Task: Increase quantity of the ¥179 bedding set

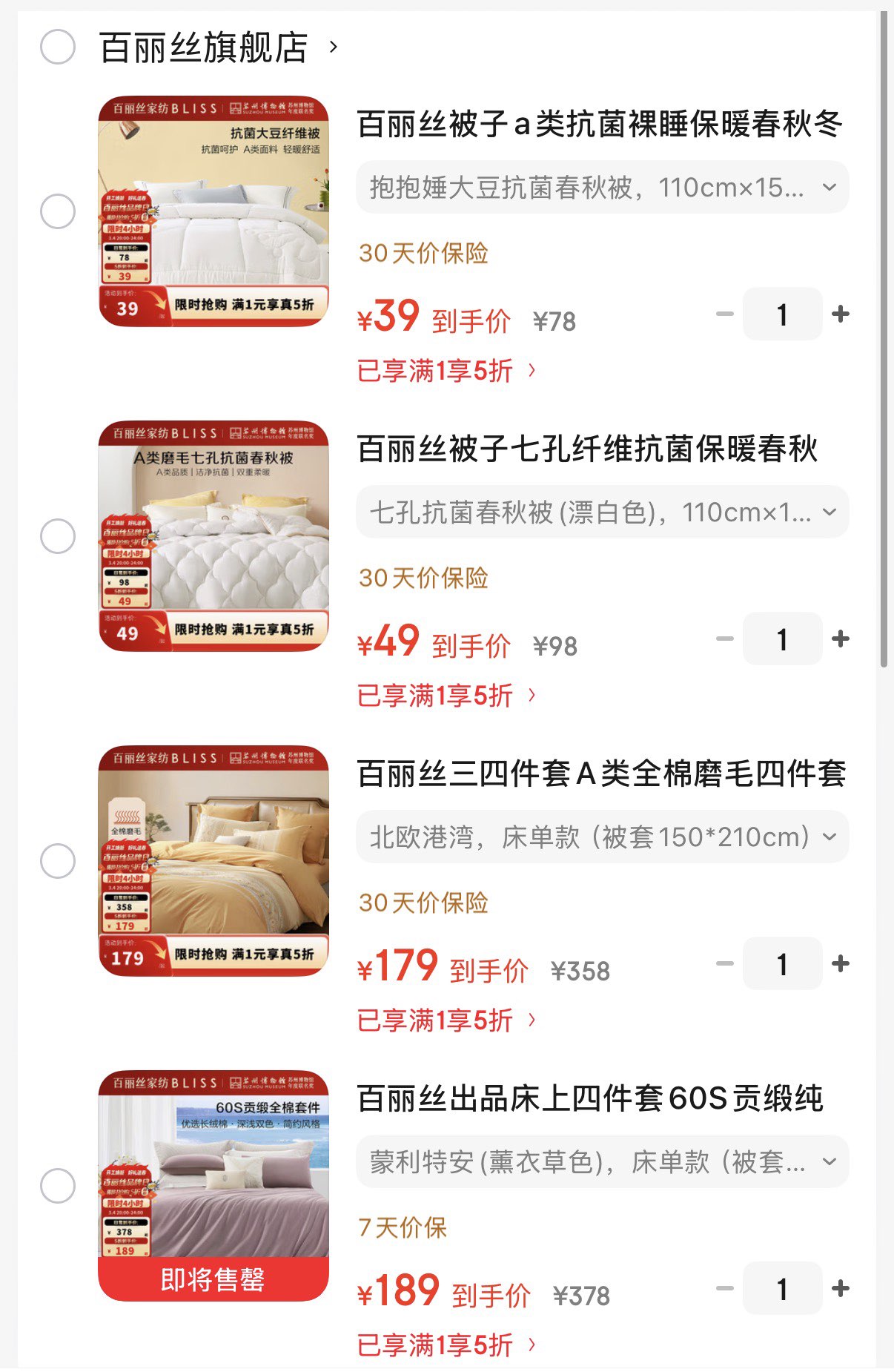Action: pyautogui.click(x=841, y=964)
